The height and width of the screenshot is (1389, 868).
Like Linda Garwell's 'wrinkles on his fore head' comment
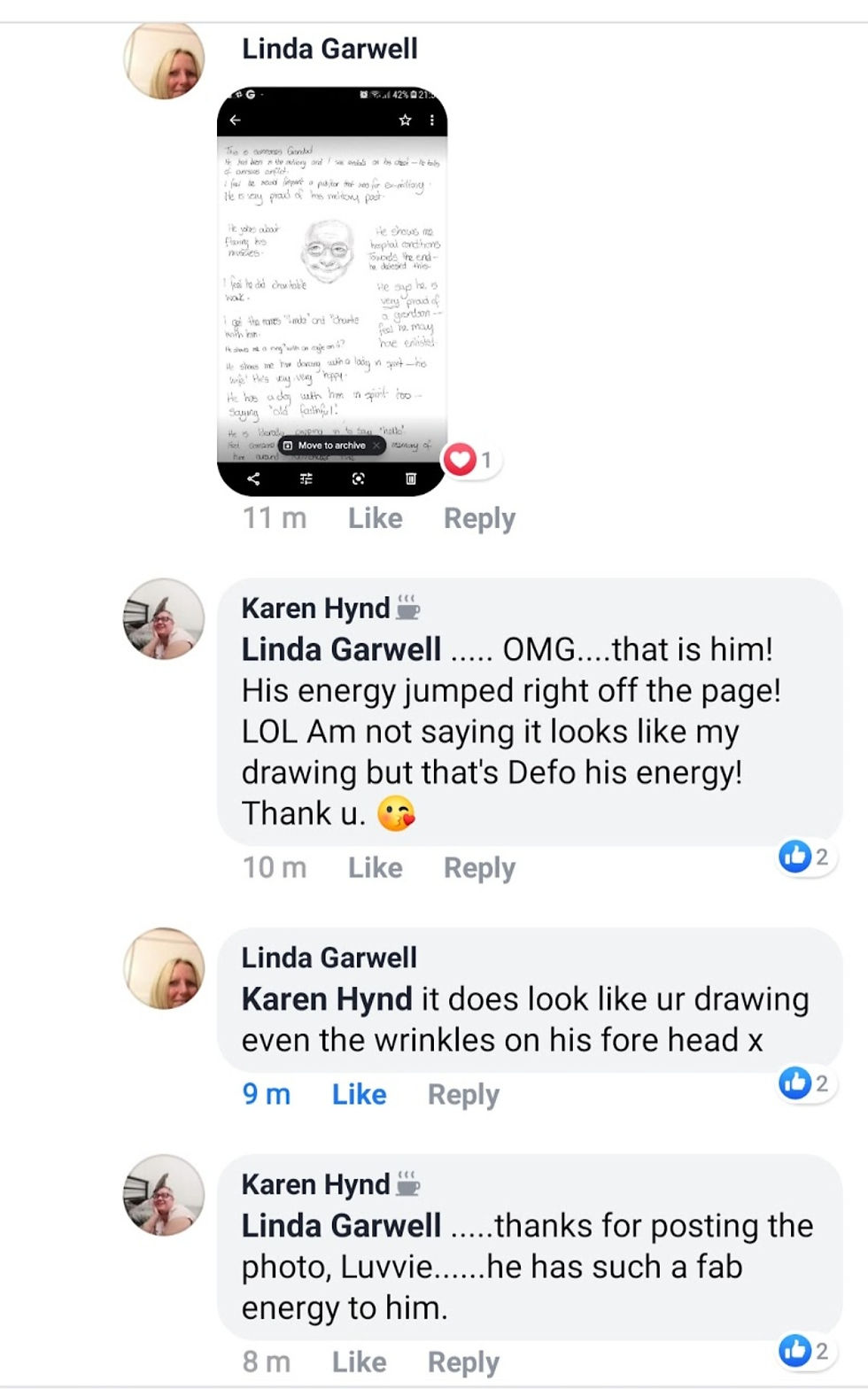(x=359, y=1095)
